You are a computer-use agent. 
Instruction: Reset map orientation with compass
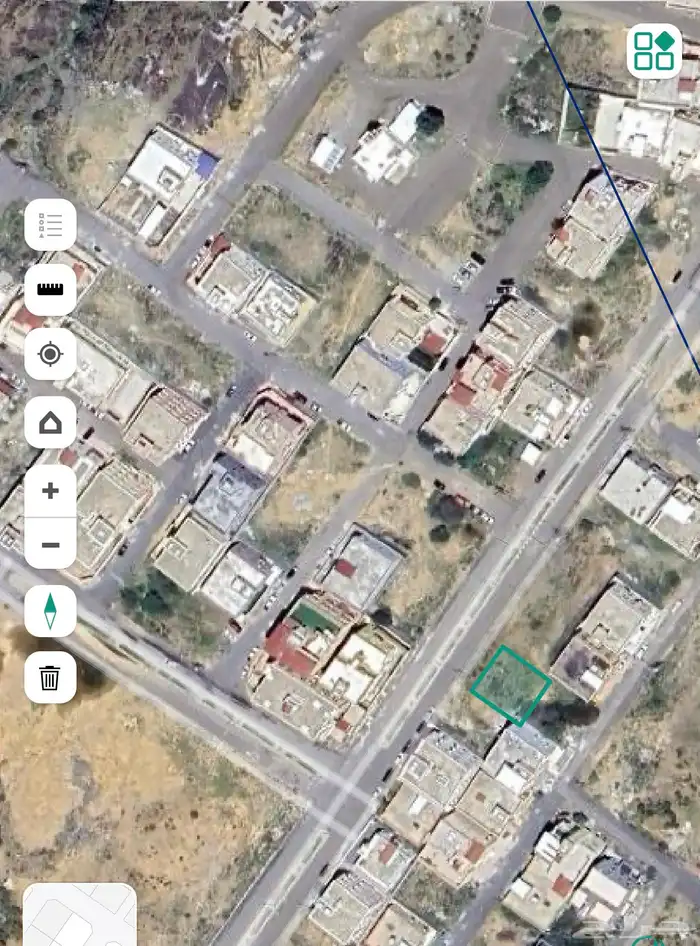pos(50,610)
